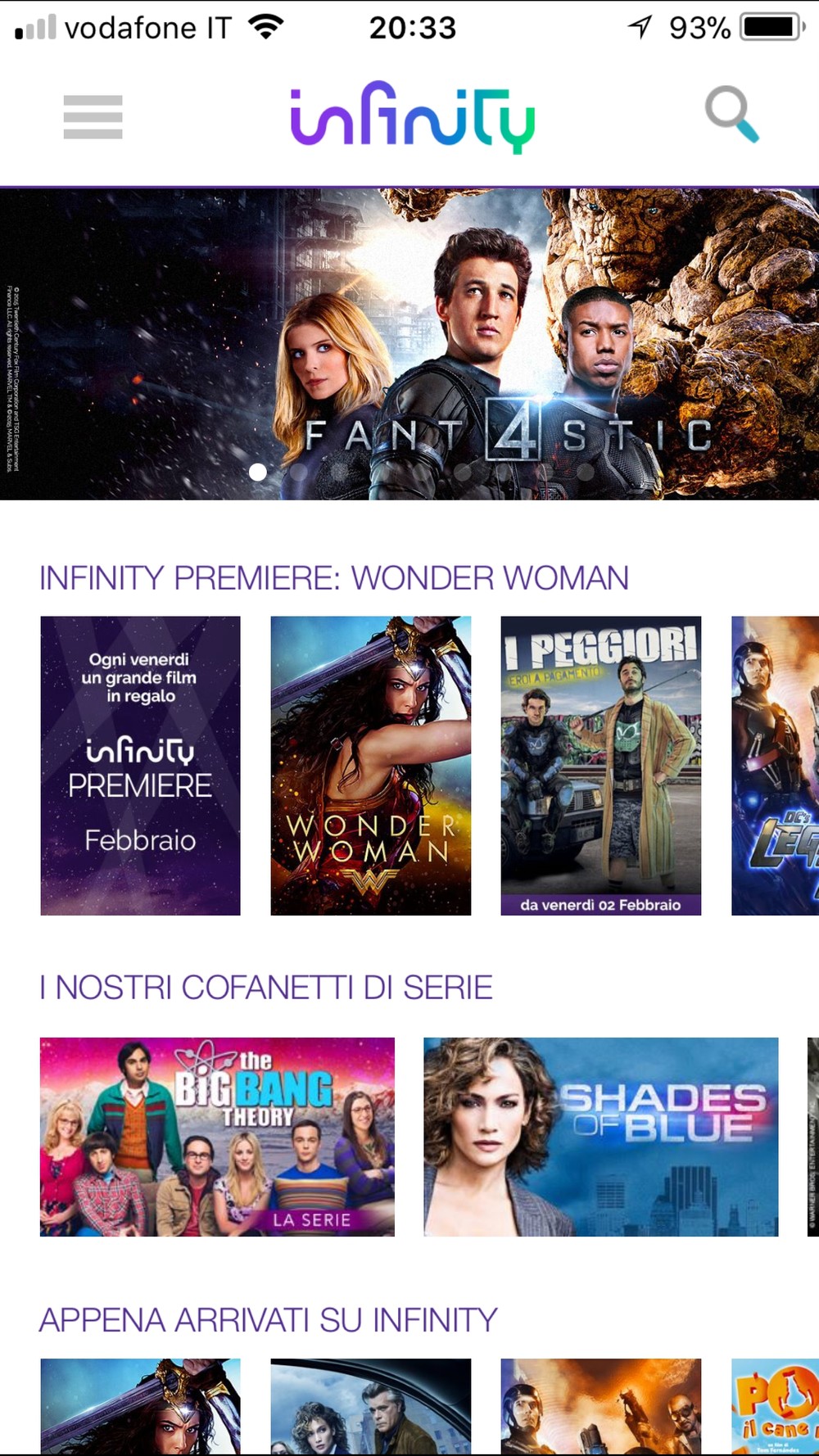Screen dimensions: 819x1456
Task: Open The Big Bang Theory series box
Action: click(x=217, y=1137)
